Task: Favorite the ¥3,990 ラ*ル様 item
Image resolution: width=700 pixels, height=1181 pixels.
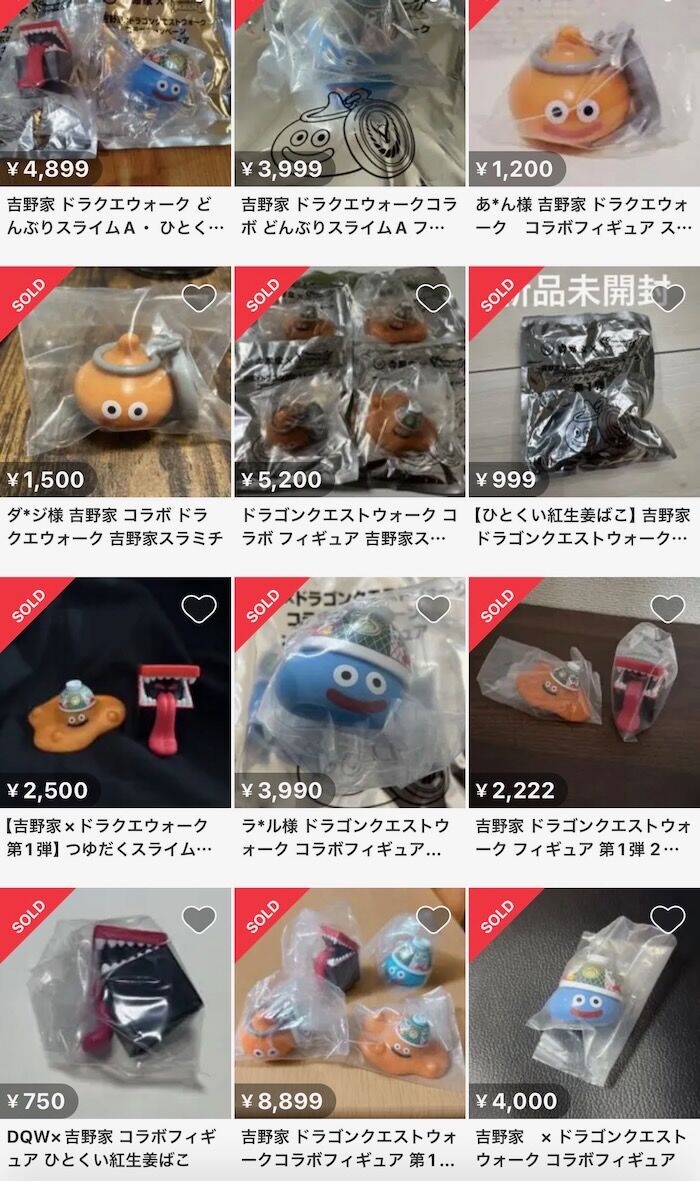Action: tap(433, 609)
